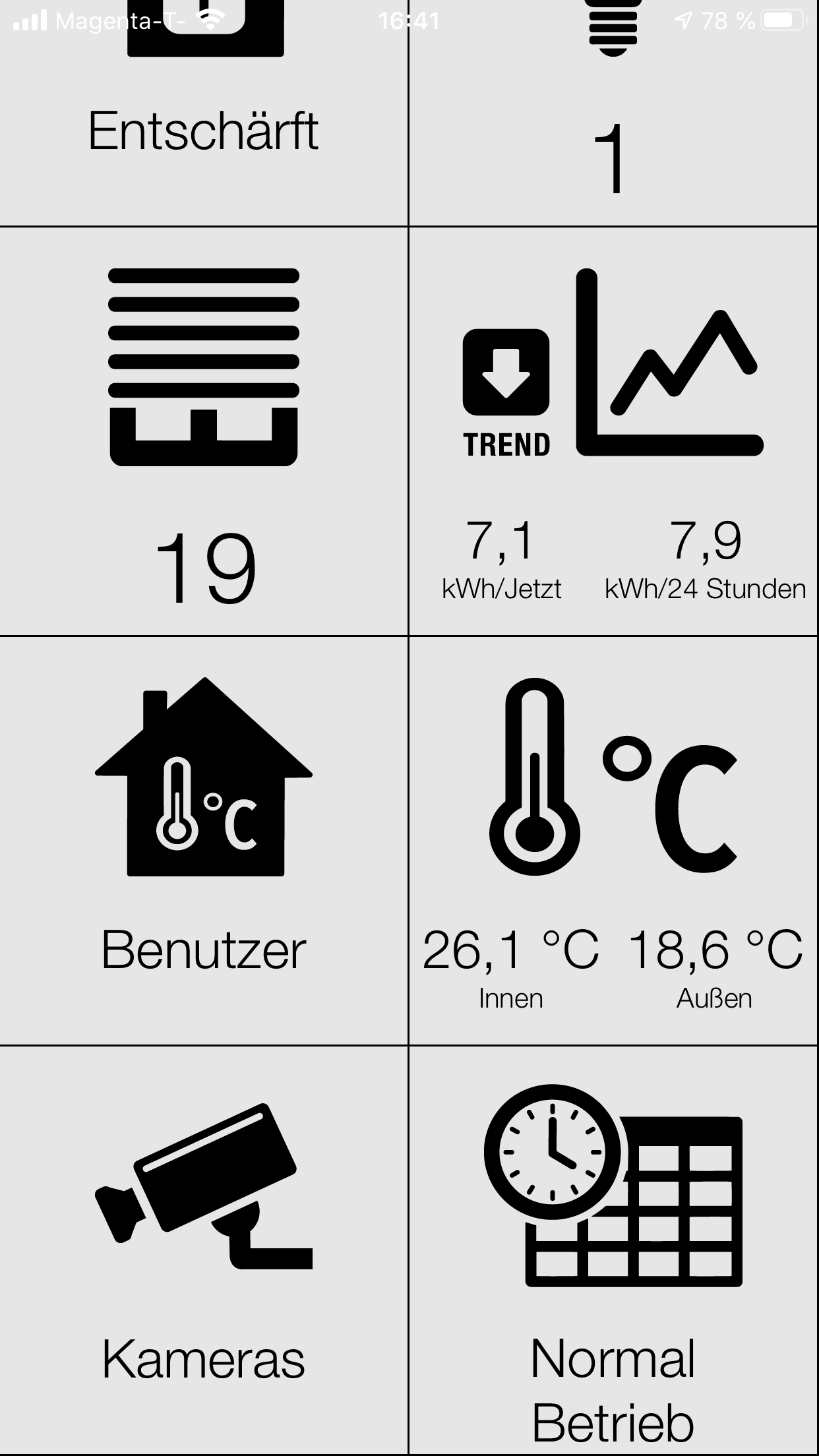Open the Entschärft alarm tile

[204, 113]
